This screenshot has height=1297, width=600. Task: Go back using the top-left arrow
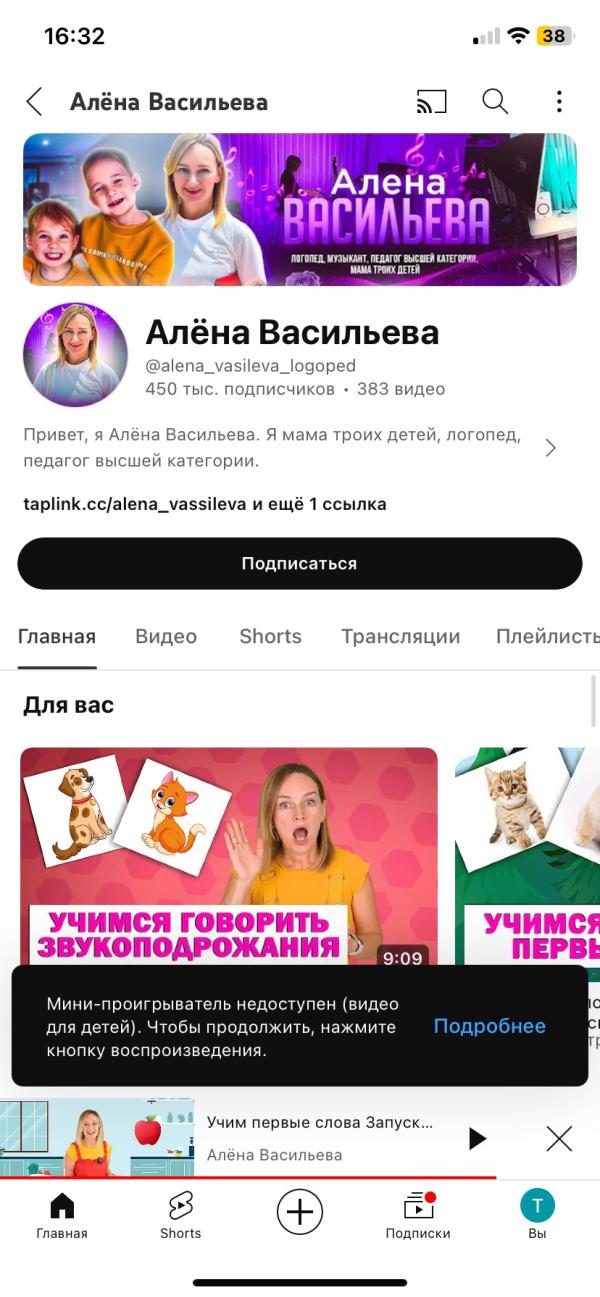click(34, 101)
